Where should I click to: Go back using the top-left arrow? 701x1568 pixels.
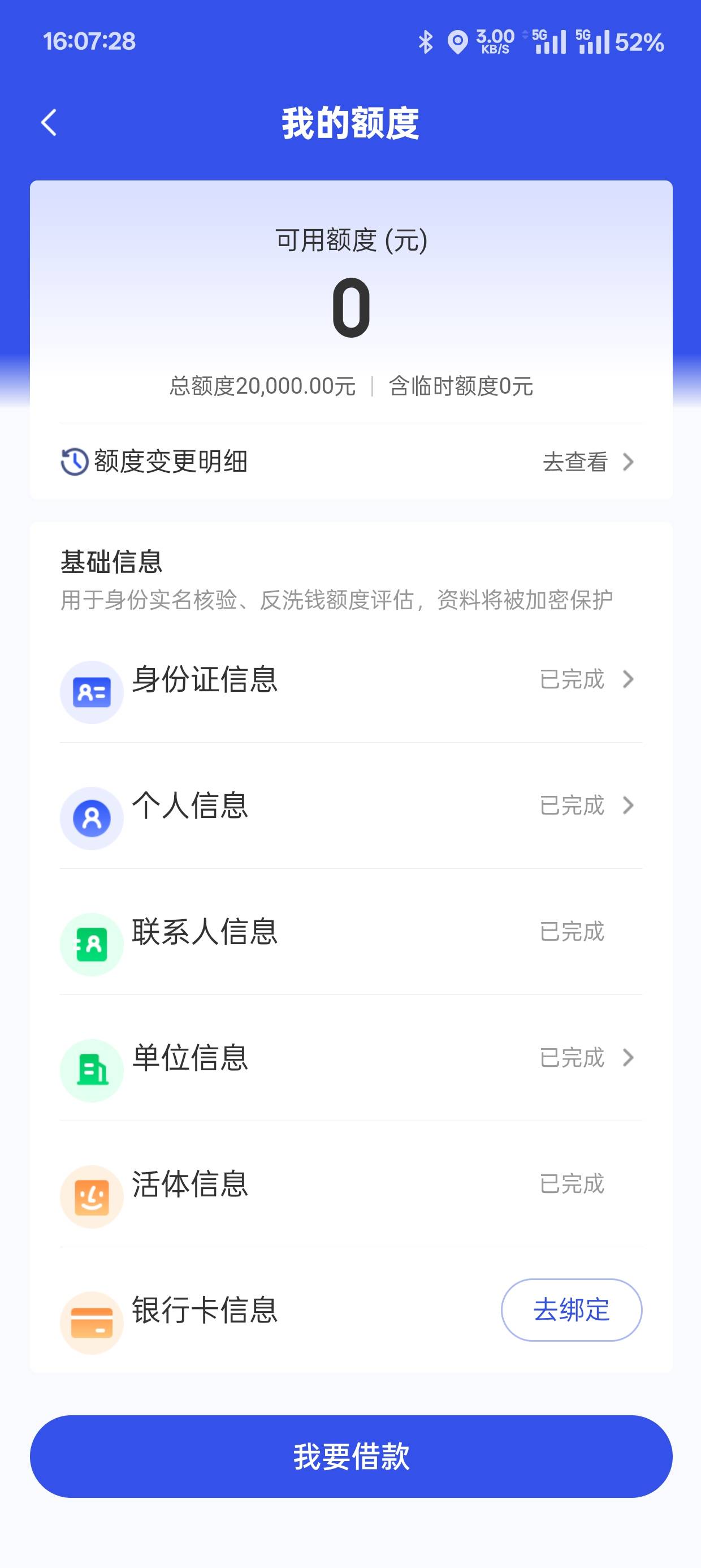[49, 122]
